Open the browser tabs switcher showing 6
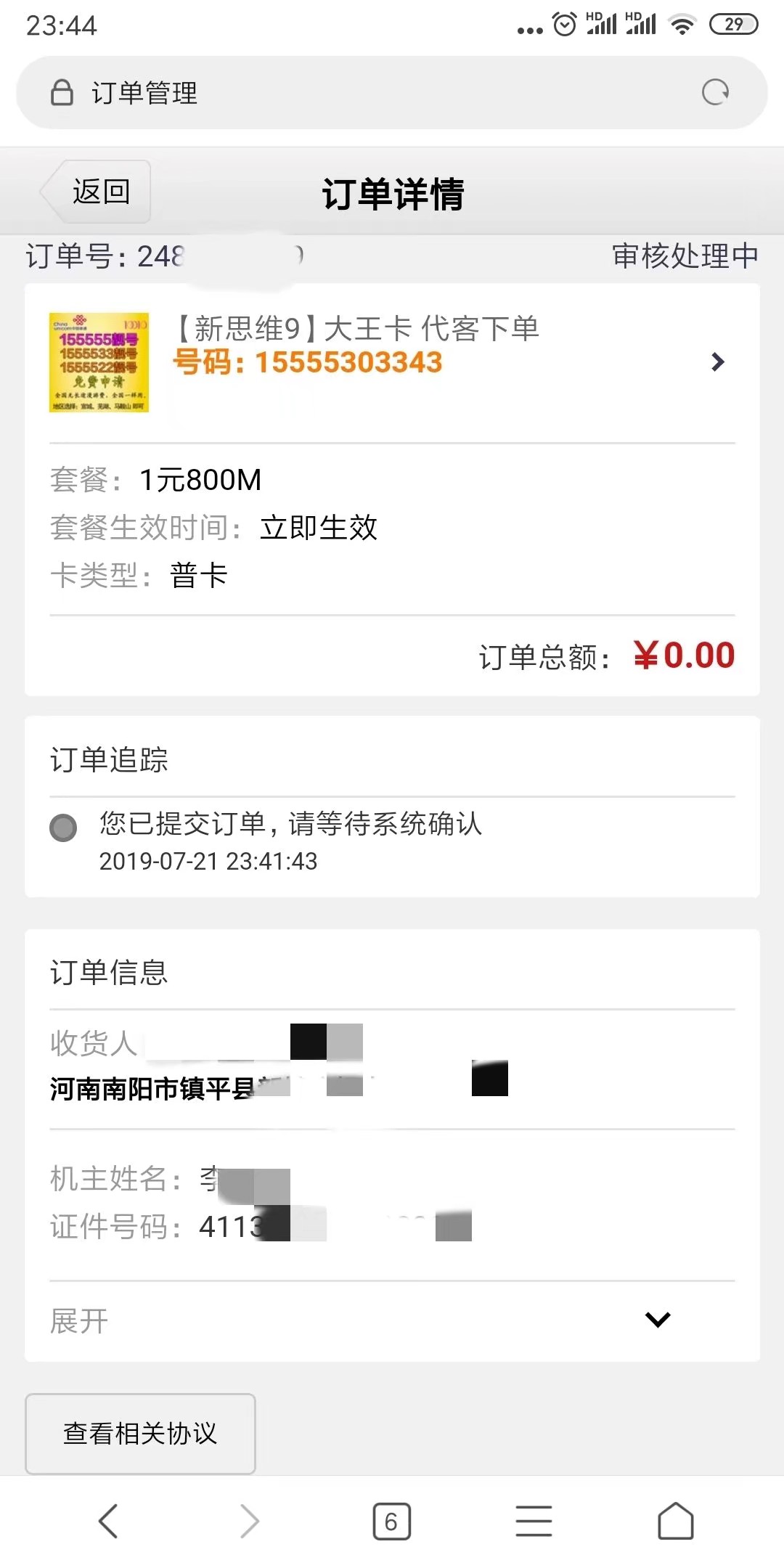 (x=391, y=1522)
